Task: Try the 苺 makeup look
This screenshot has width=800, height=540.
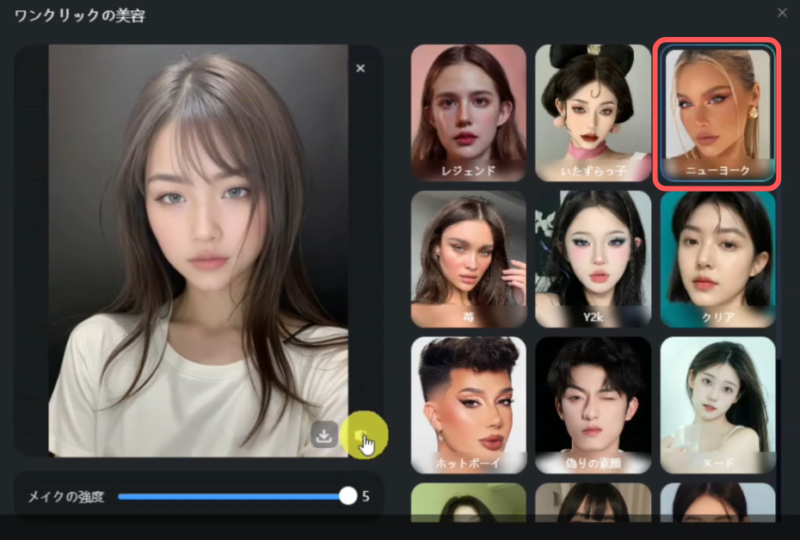Action: [x=469, y=259]
